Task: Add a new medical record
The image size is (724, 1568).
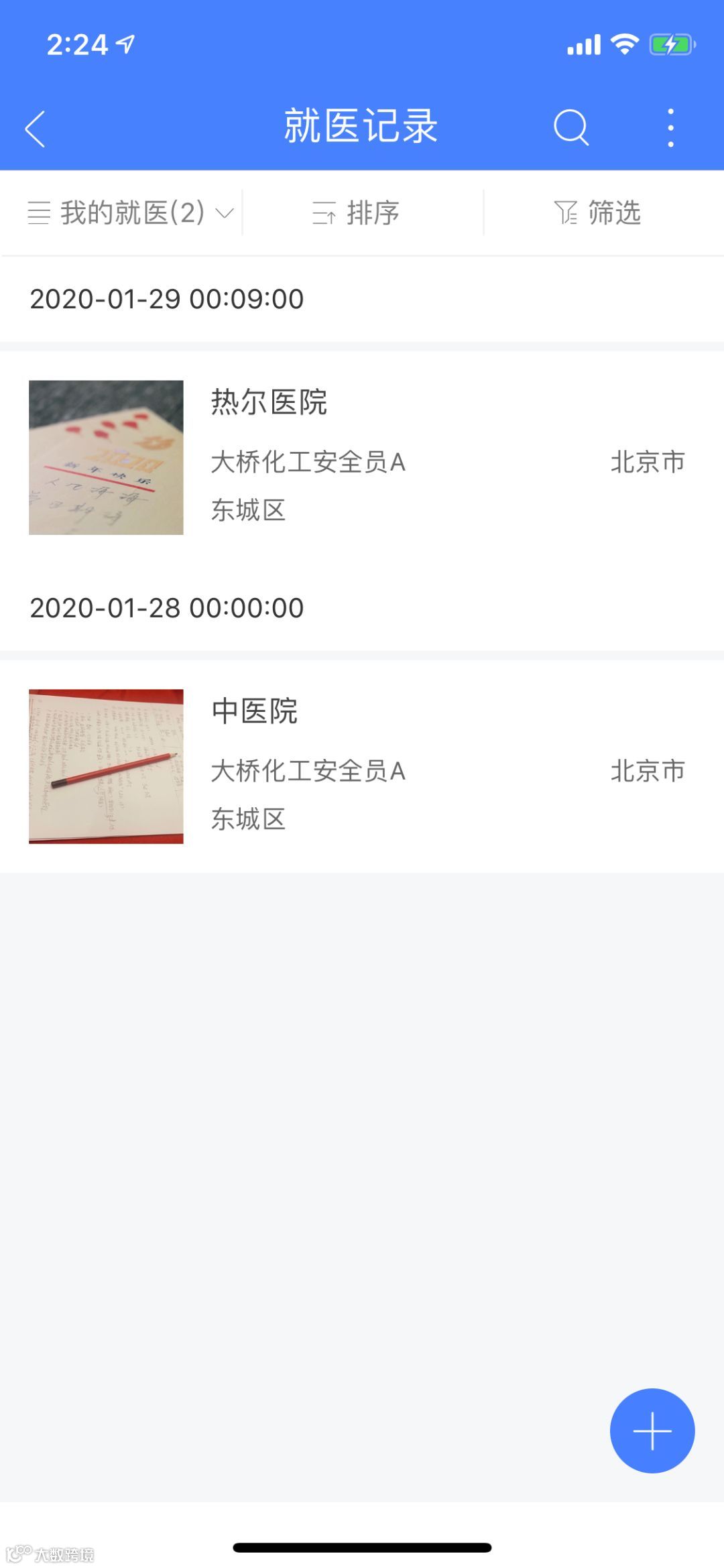Action: click(x=652, y=1430)
